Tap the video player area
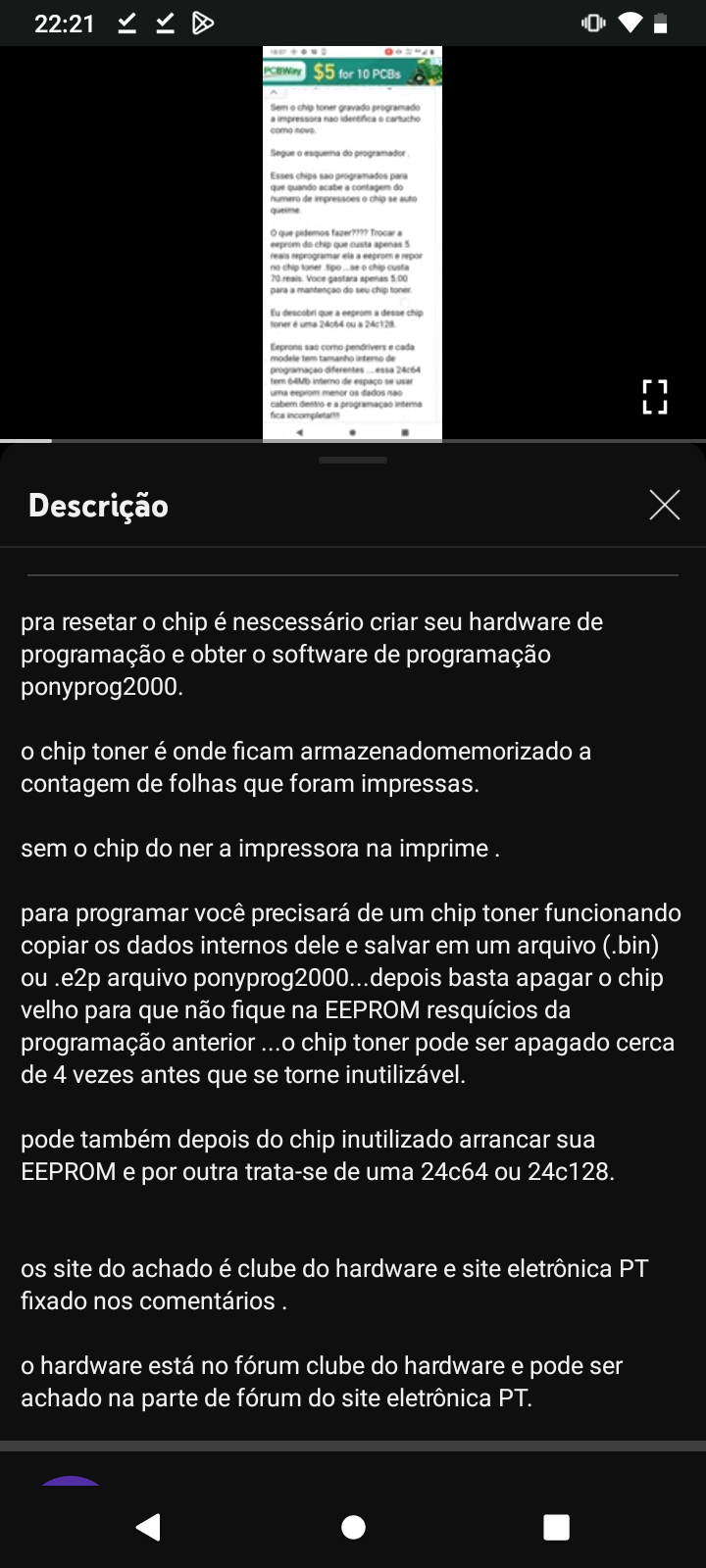706x1568 pixels. point(353,243)
